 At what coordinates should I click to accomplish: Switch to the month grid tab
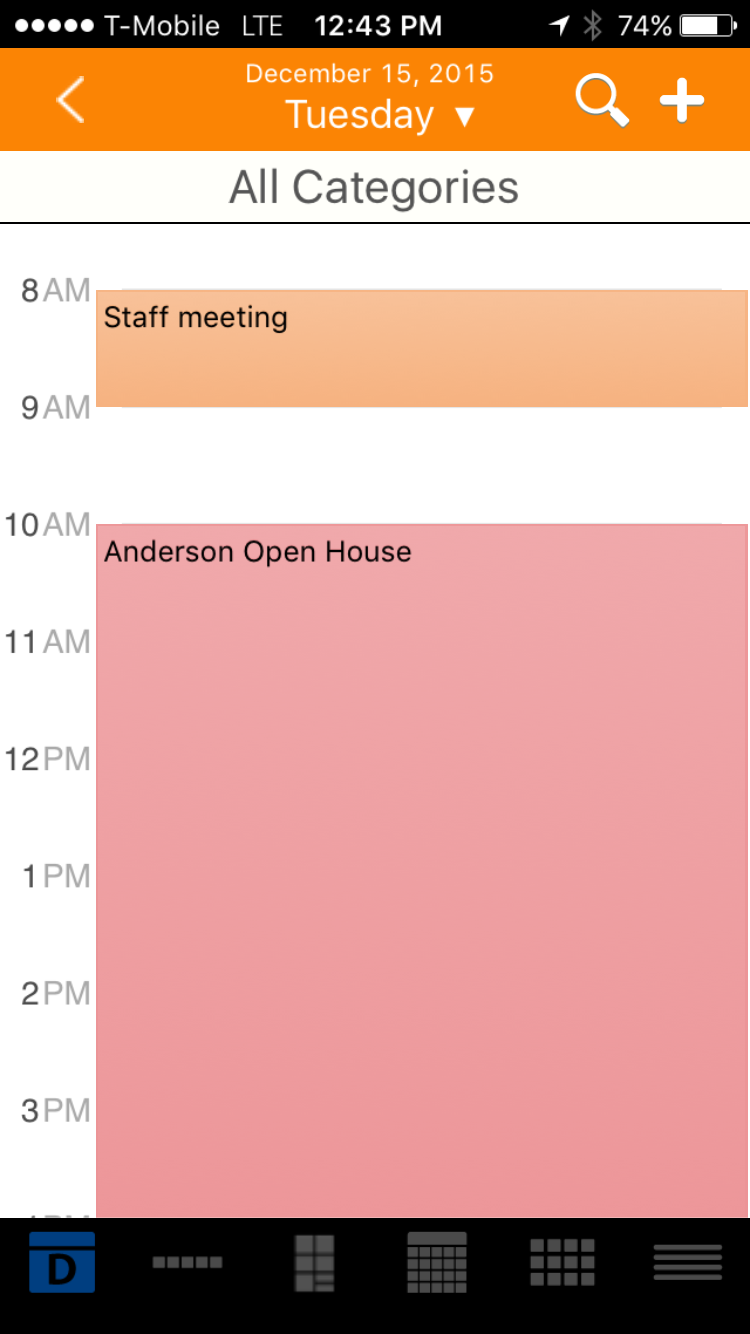tap(437, 1262)
